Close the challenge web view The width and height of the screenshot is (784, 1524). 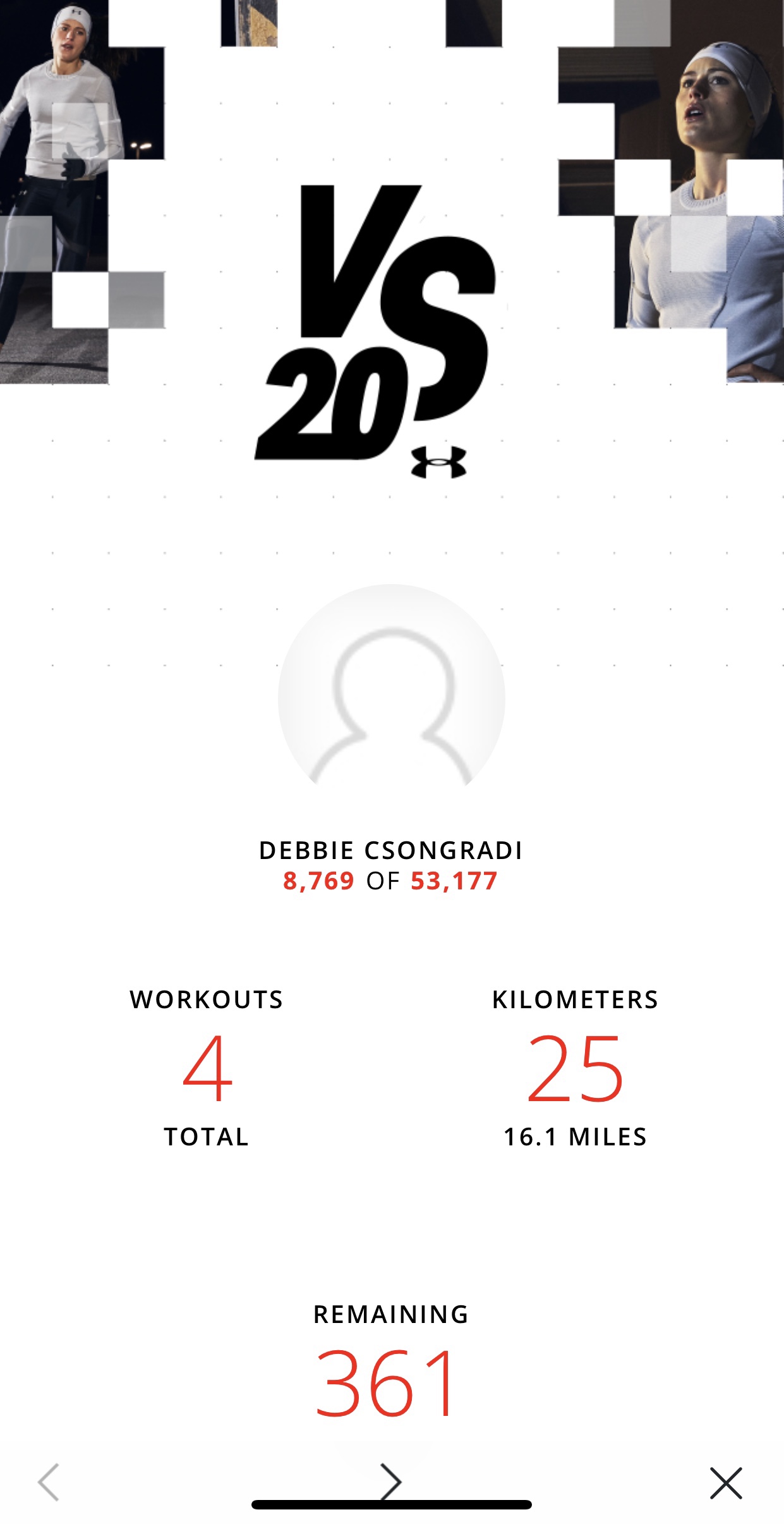(x=726, y=1483)
